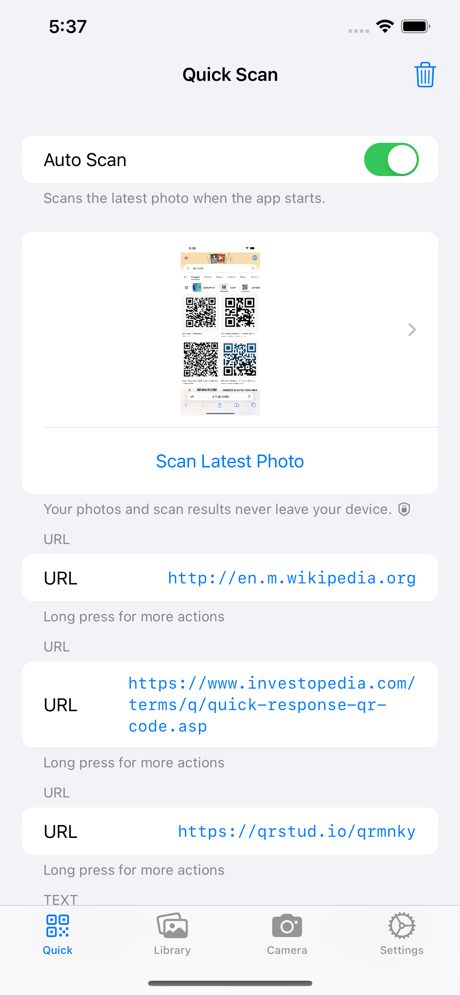The image size is (460, 995).
Task: Turn off the Auto Scan switch
Action: tap(391, 159)
